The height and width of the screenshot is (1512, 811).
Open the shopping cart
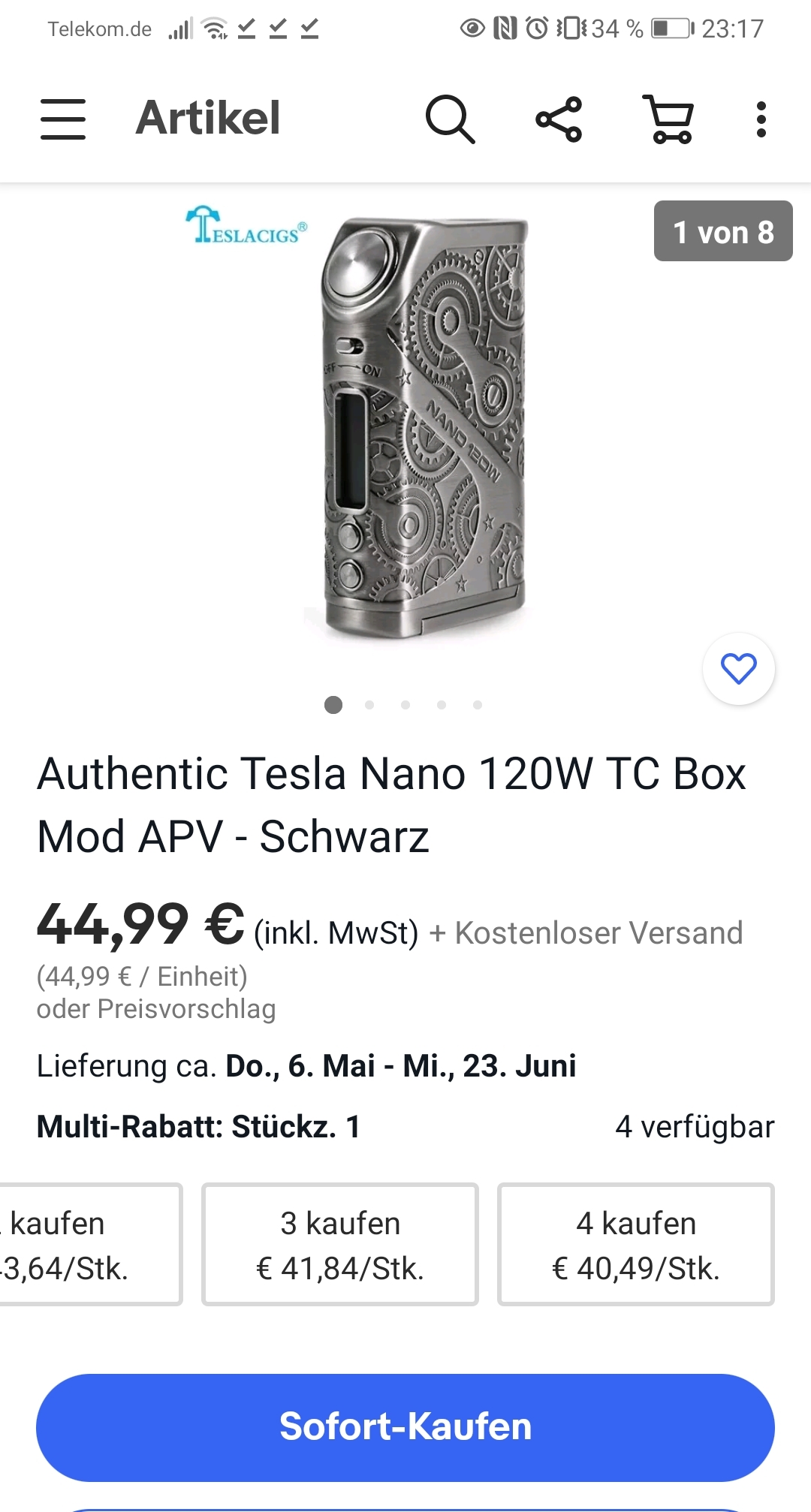click(x=669, y=119)
